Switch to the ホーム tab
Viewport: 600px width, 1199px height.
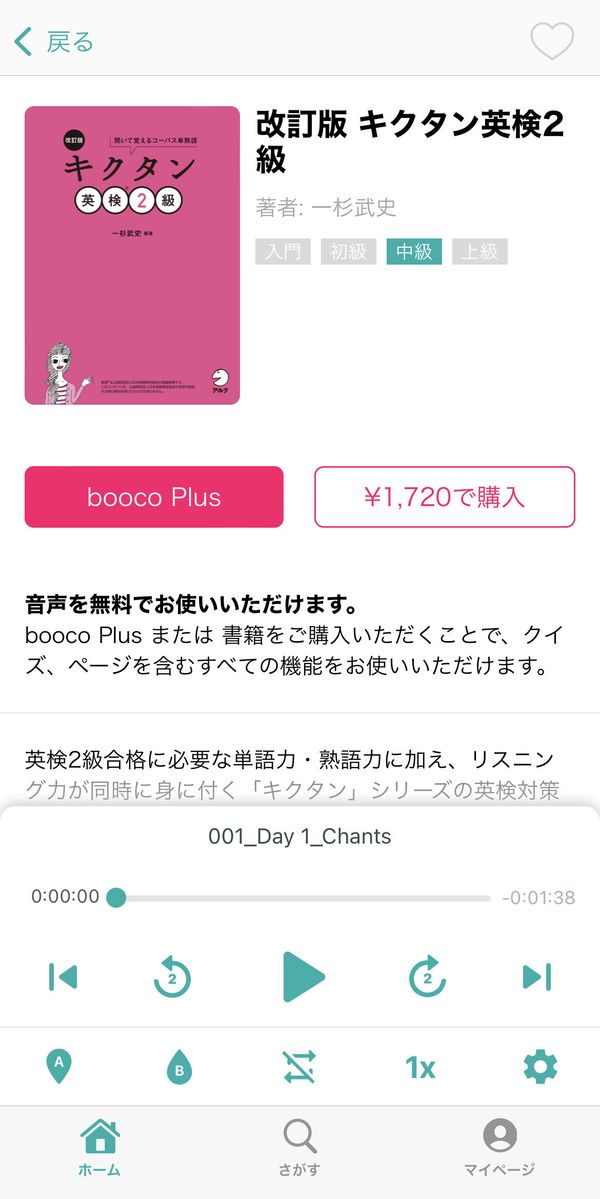coord(99,1147)
